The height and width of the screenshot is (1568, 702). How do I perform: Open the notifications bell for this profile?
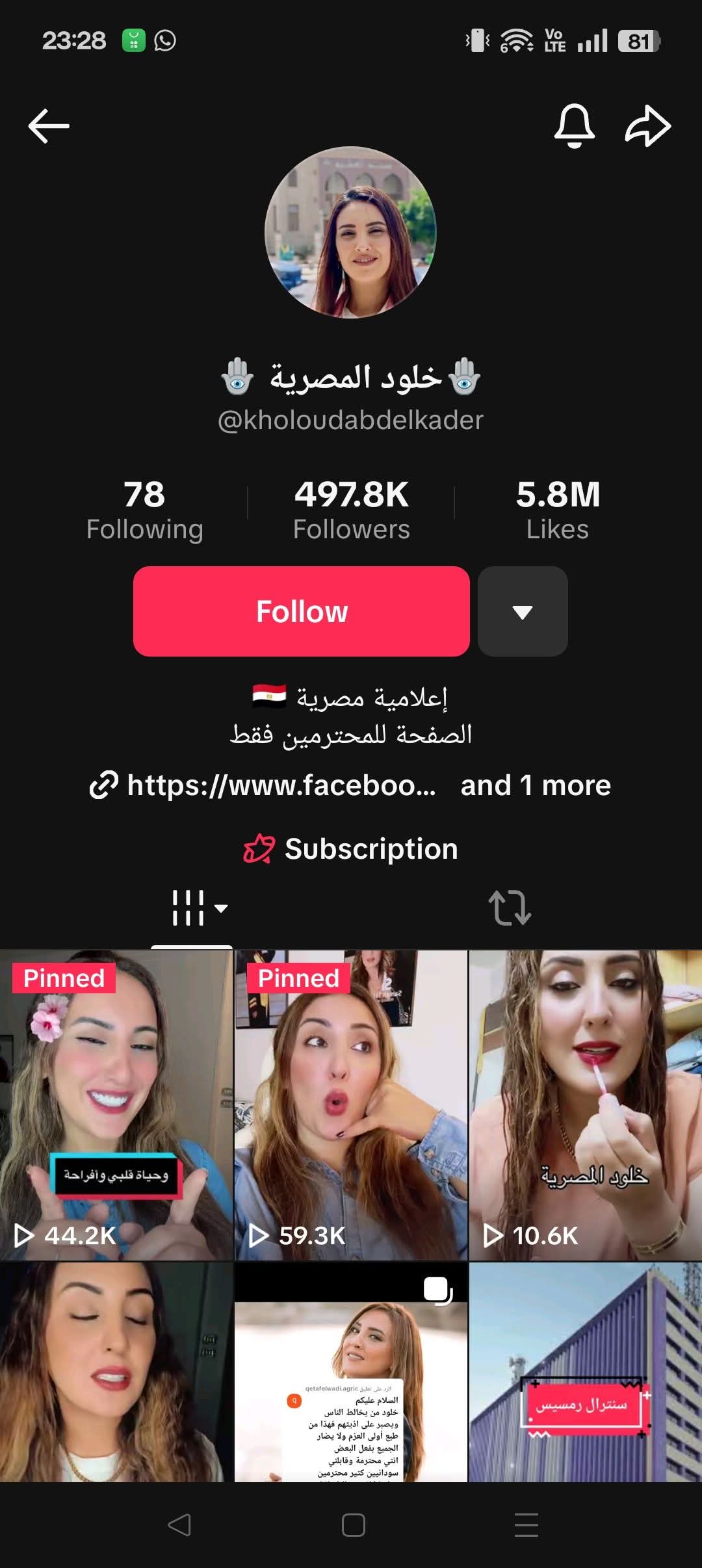(574, 125)
